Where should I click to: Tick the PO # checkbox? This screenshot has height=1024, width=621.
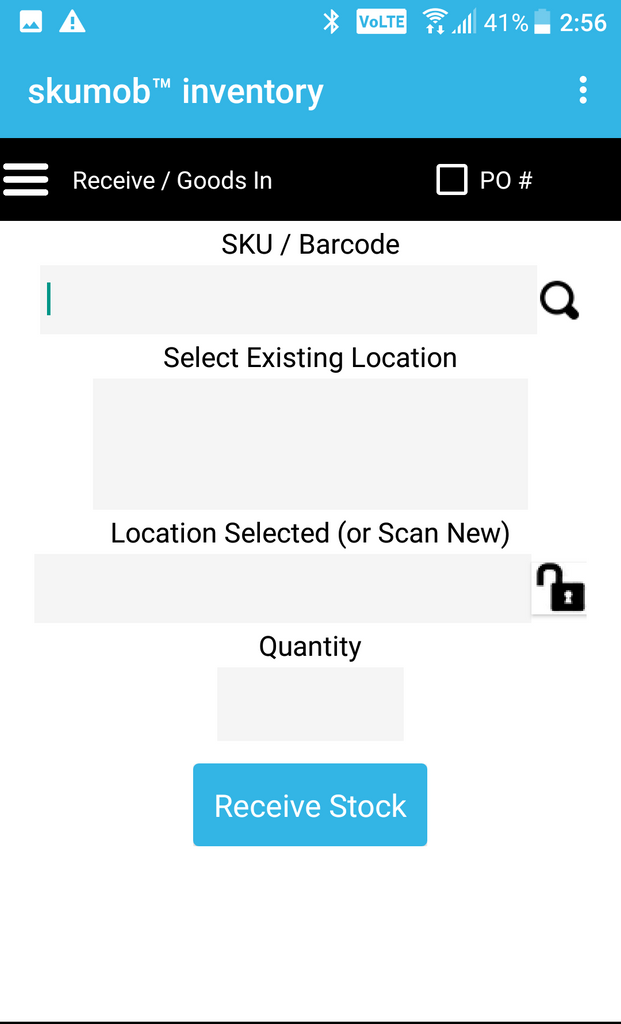452,180
